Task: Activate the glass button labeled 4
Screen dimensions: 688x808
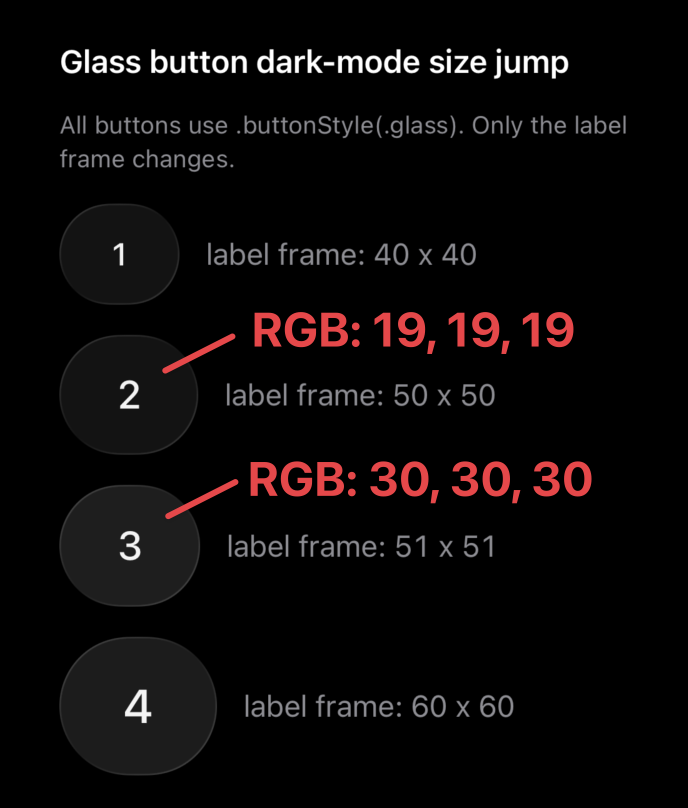Action: pos(138,706)
